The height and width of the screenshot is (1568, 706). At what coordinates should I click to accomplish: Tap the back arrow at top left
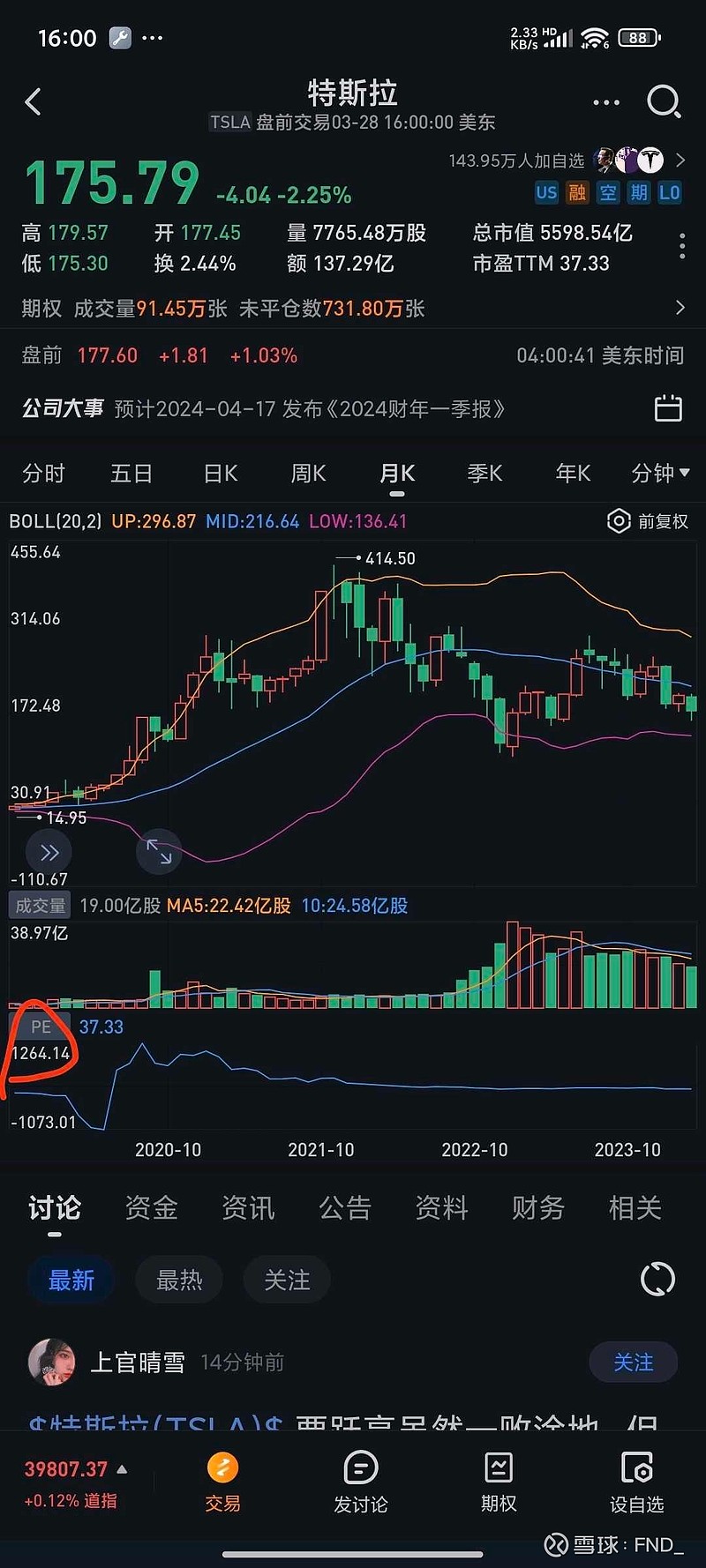click(34, 101)
